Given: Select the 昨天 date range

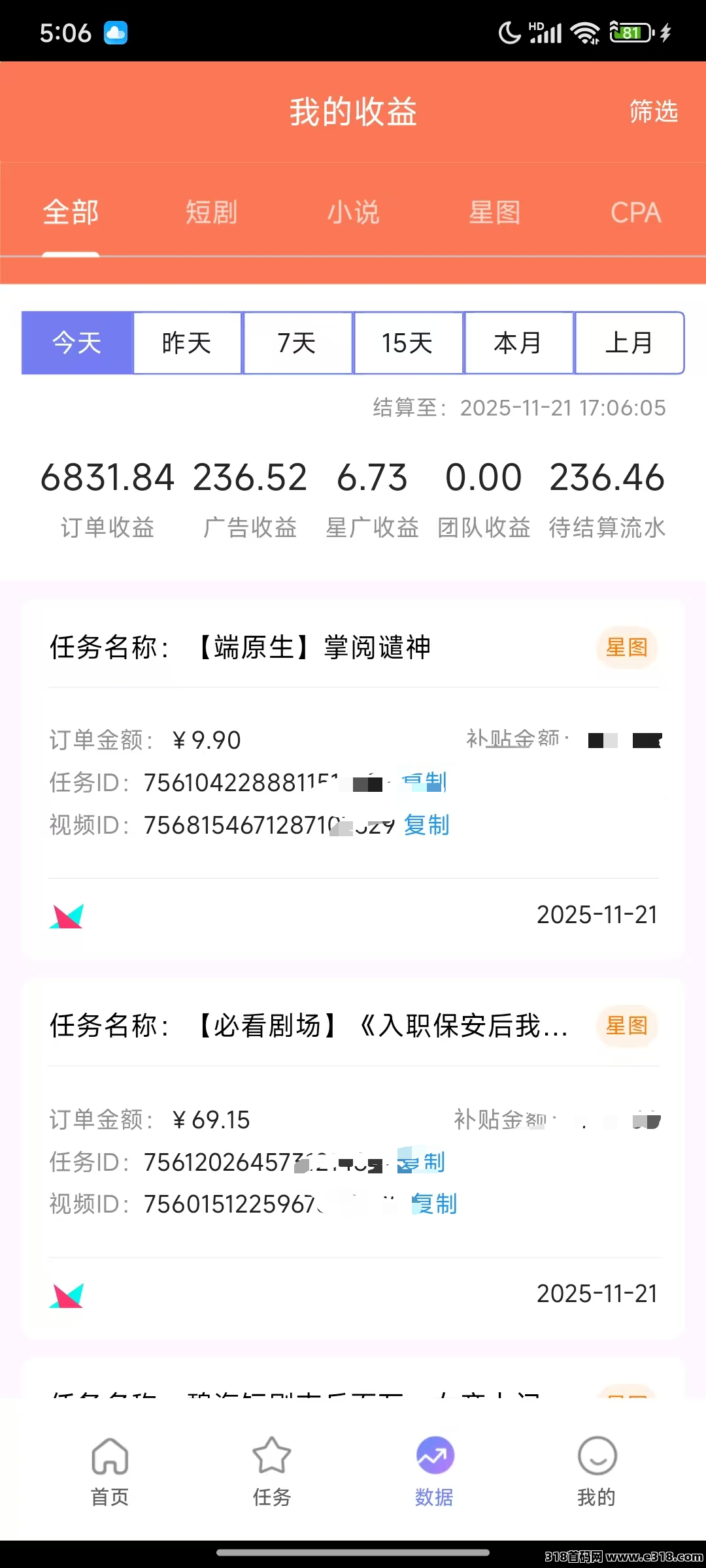Looking at the screenshot, I should click(x=187, y=343).
